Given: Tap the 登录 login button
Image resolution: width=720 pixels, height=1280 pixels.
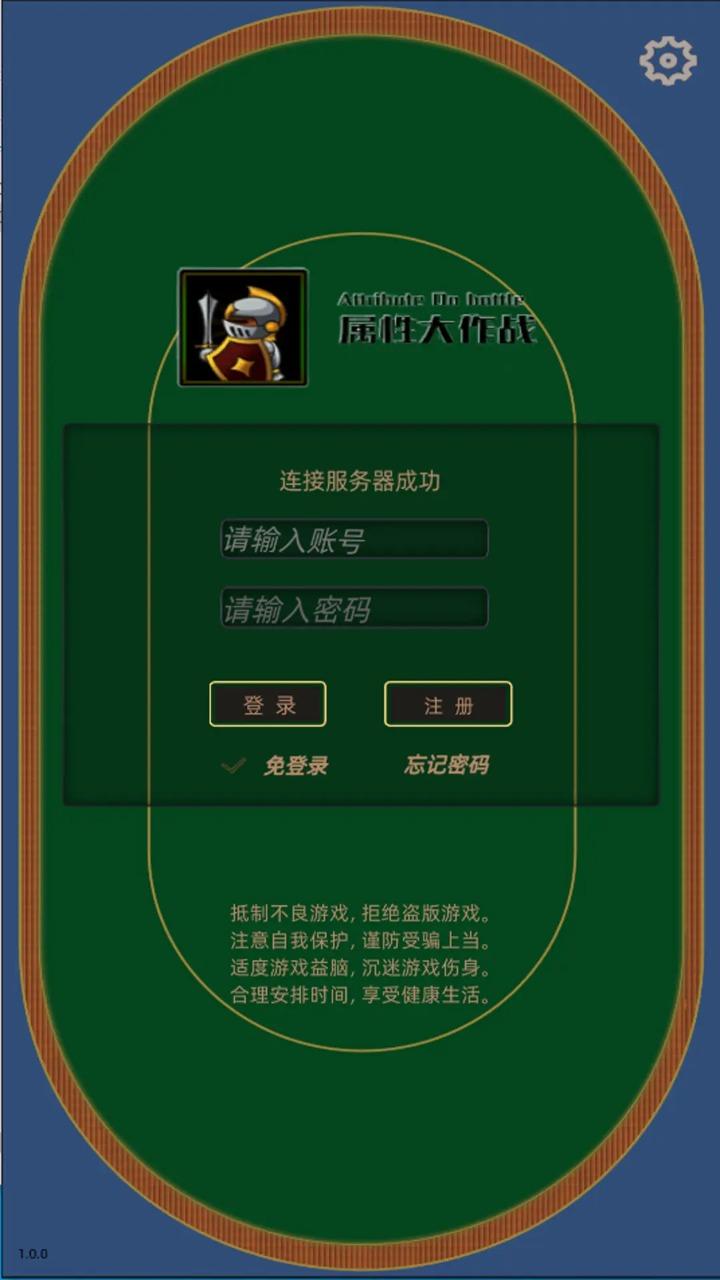Looking at the screenshot, I should click(x=268, y=705).
